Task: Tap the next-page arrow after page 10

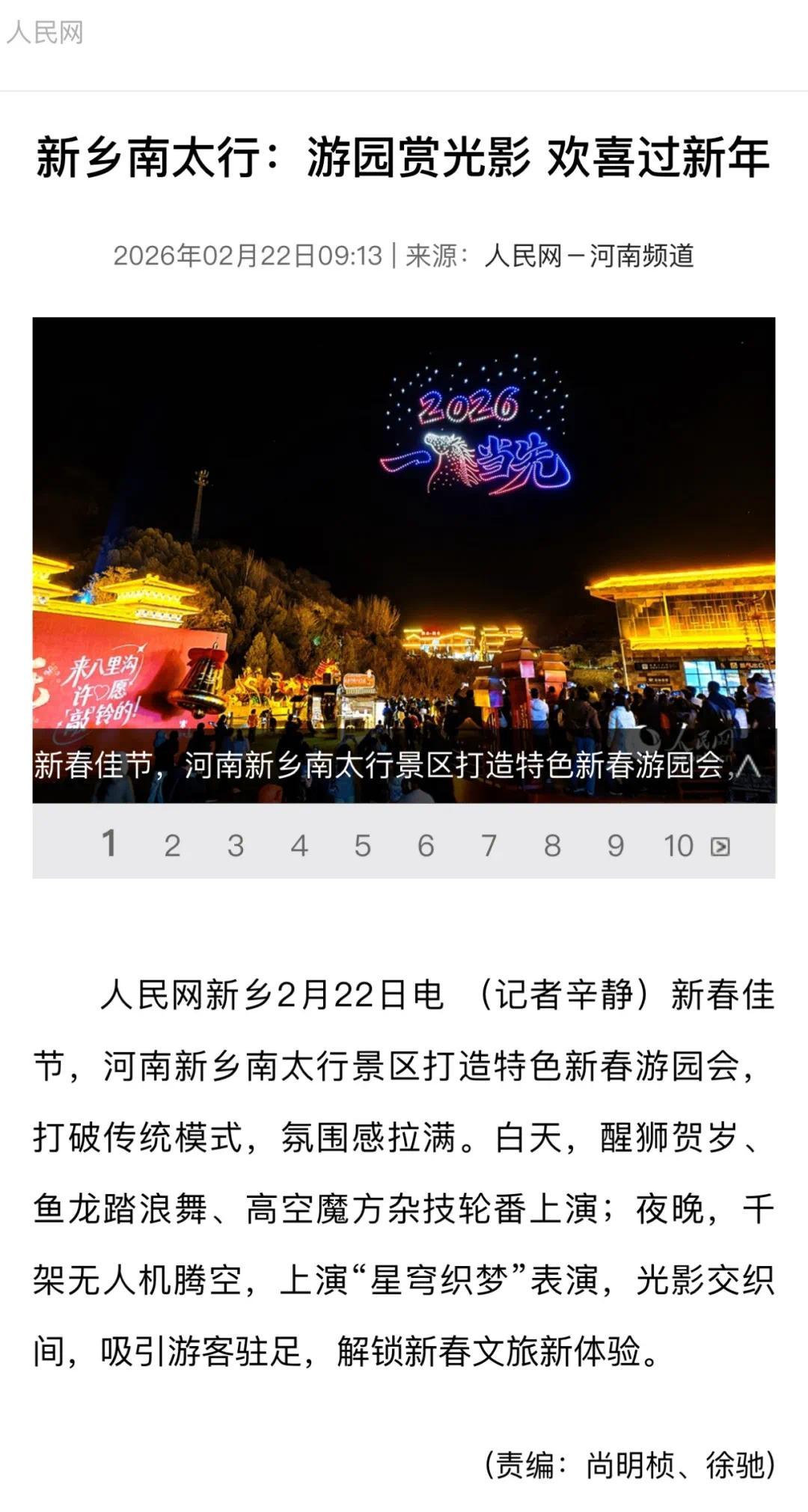Action: (720, 846)
